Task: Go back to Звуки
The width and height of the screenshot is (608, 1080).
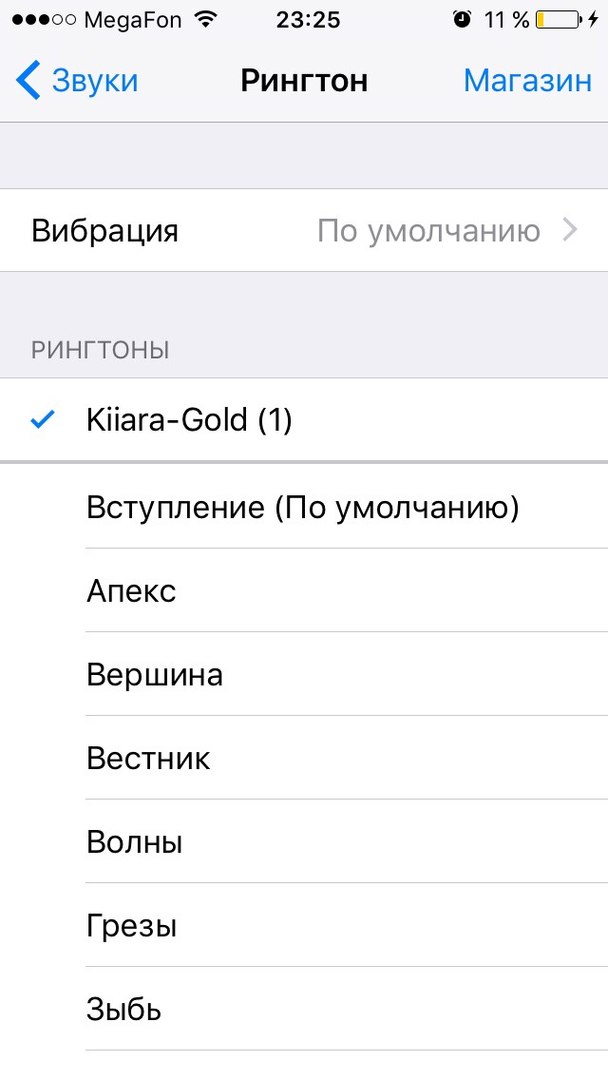Action: tap(76, 81)
